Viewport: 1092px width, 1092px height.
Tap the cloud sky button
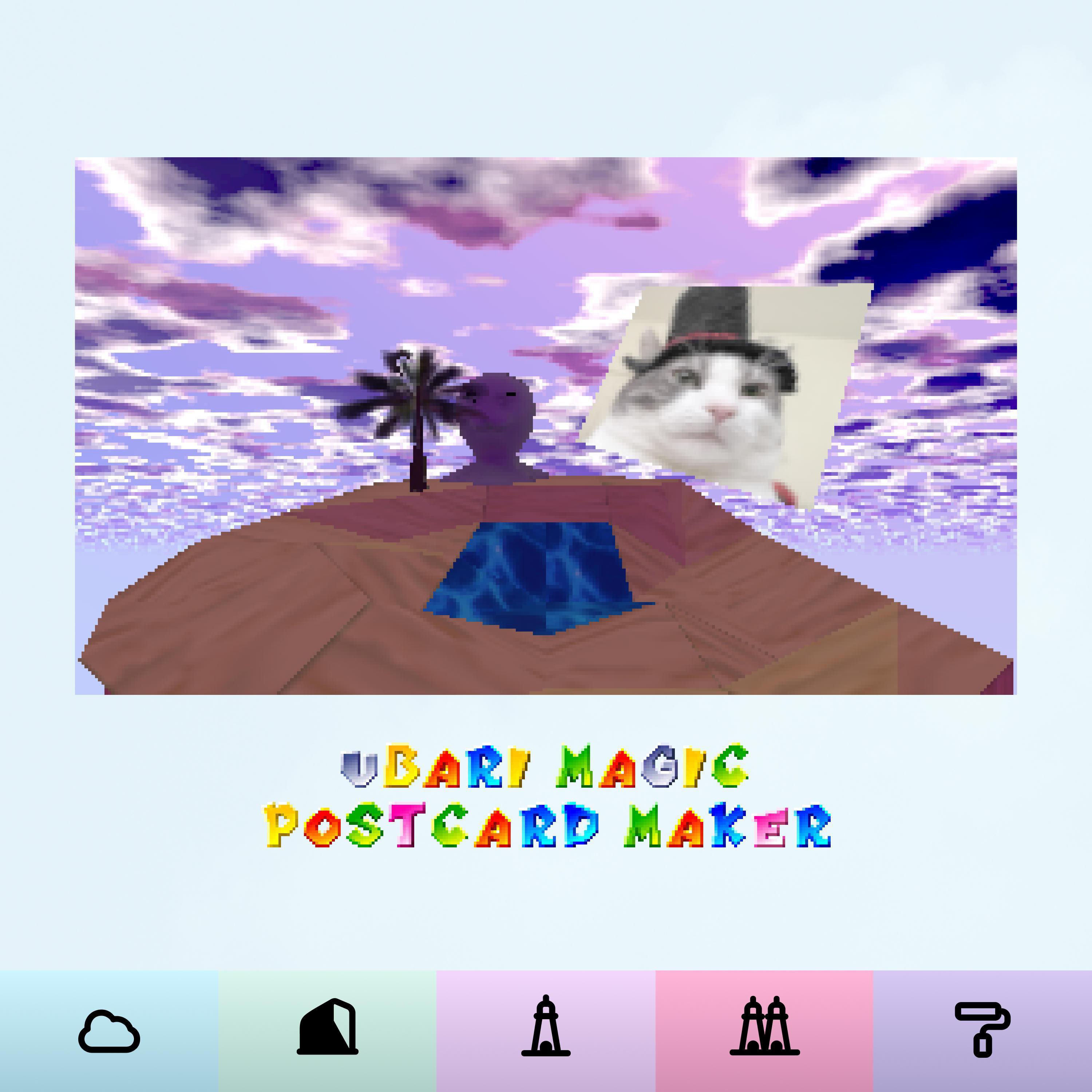click(109, 1032)
